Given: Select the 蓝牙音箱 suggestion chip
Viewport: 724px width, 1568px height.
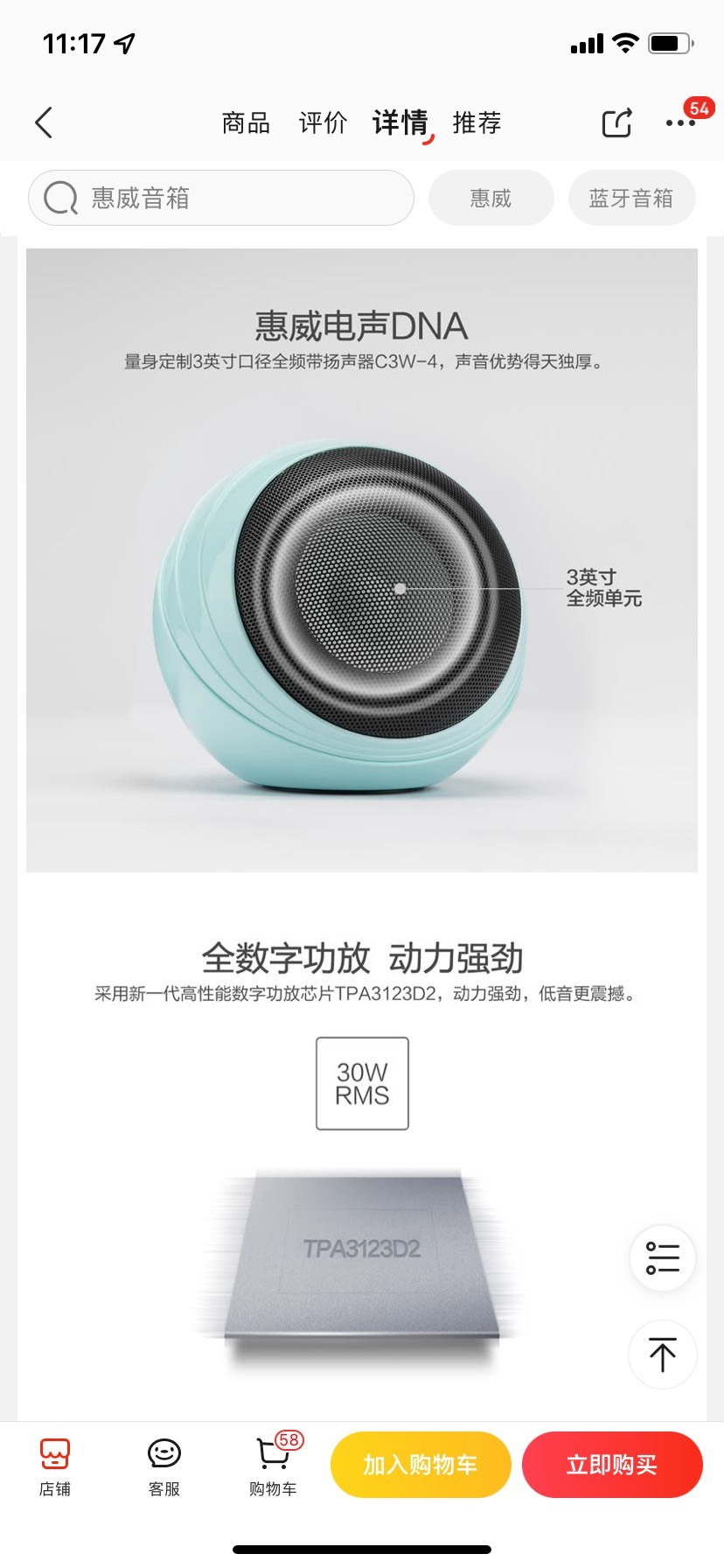Looking at the screenshot, I should 631,198.
